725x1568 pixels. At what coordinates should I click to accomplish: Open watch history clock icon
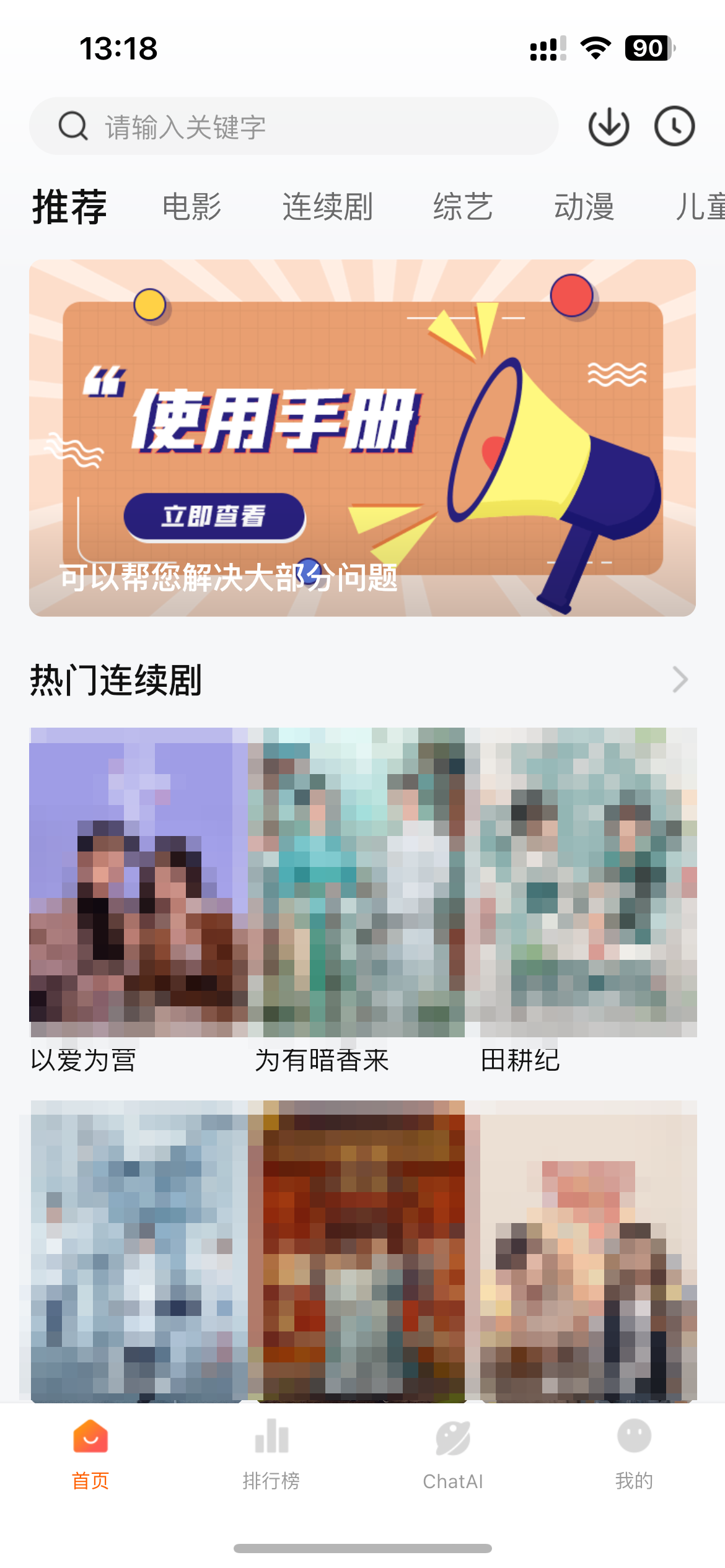click(x=674, y=126)
